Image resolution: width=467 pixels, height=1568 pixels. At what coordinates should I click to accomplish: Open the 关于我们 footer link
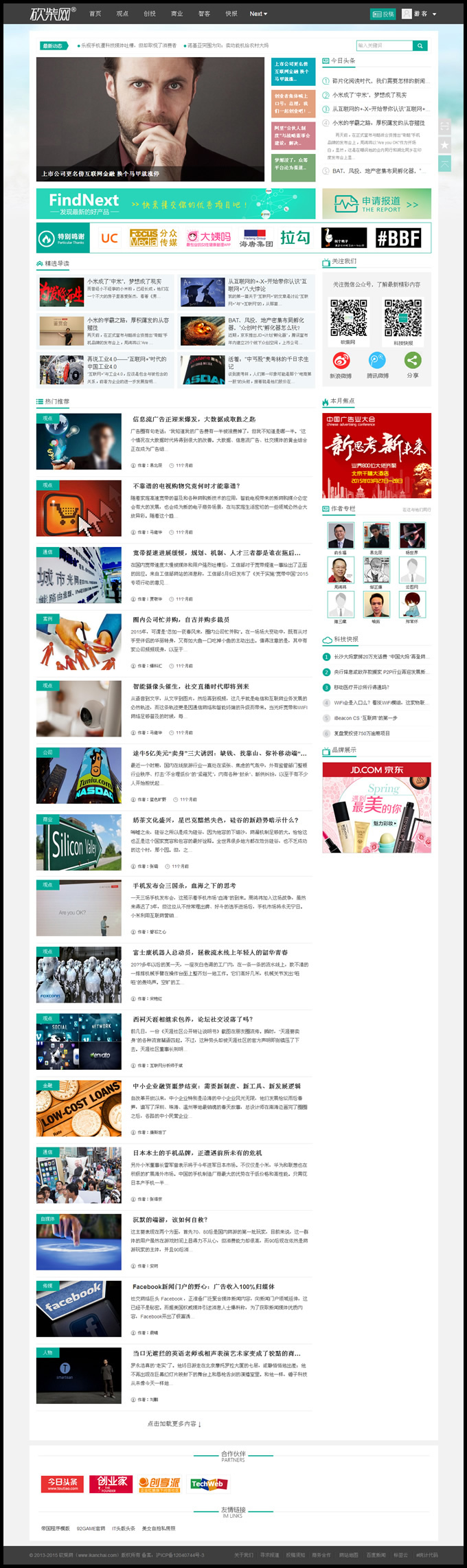click(243, 1554)
